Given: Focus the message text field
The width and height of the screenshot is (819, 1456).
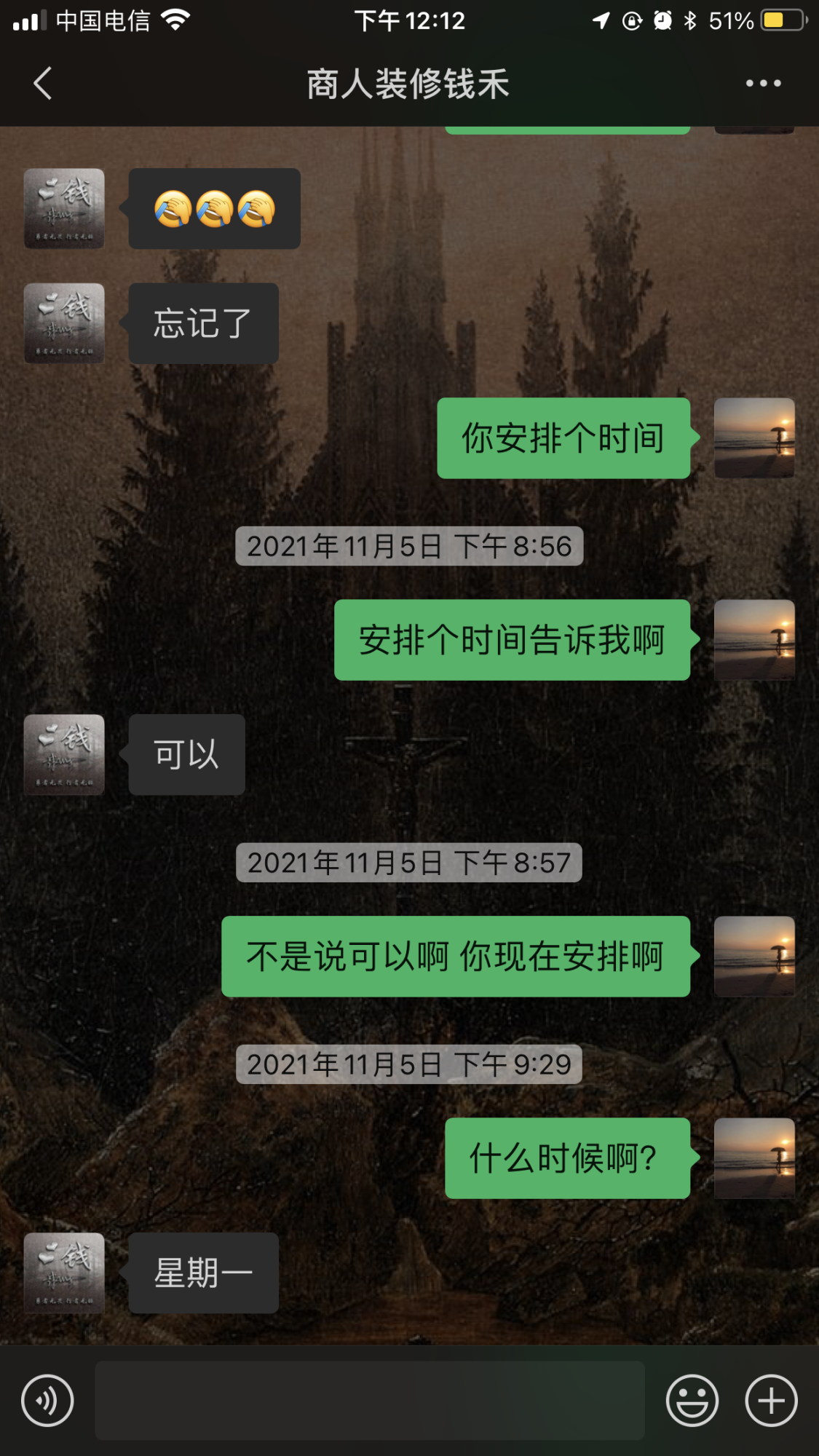Looking at the screenshot, I should coord(369,1400).
